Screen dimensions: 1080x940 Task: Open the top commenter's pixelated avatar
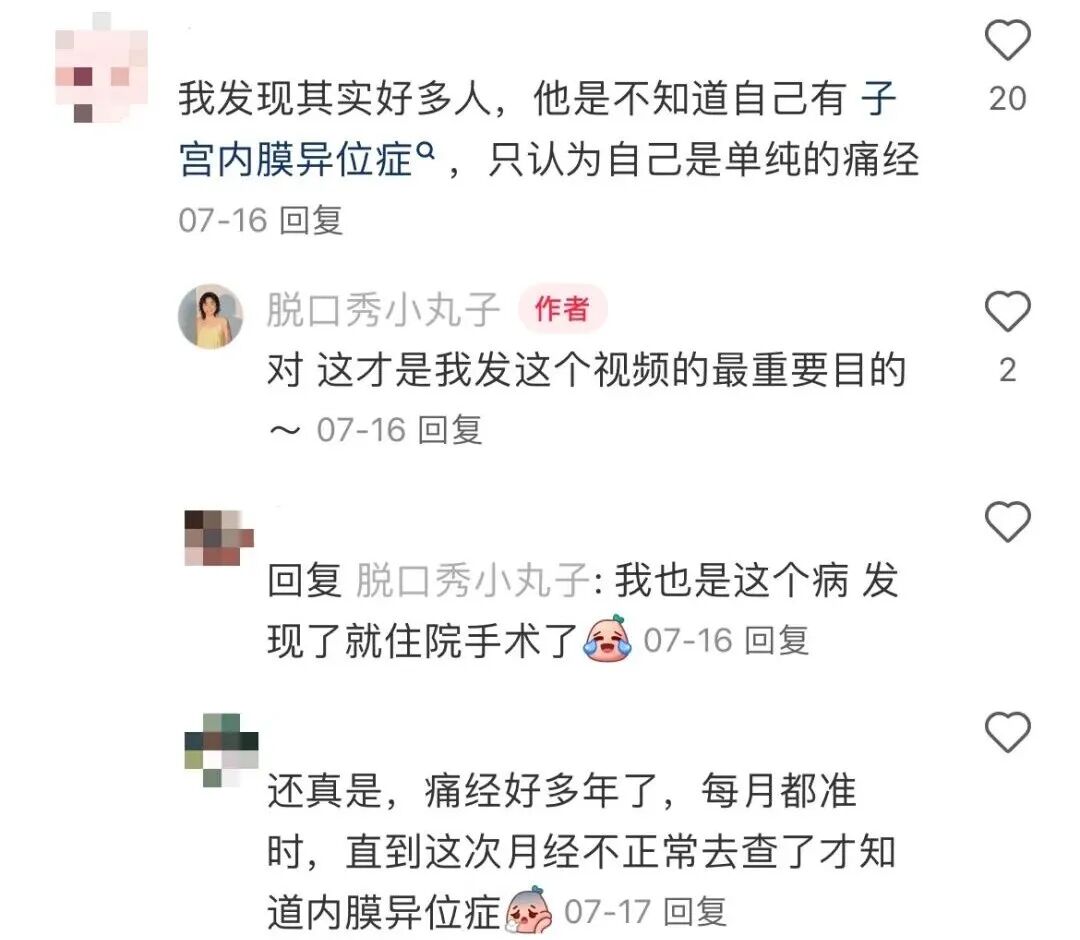point(100,70)
